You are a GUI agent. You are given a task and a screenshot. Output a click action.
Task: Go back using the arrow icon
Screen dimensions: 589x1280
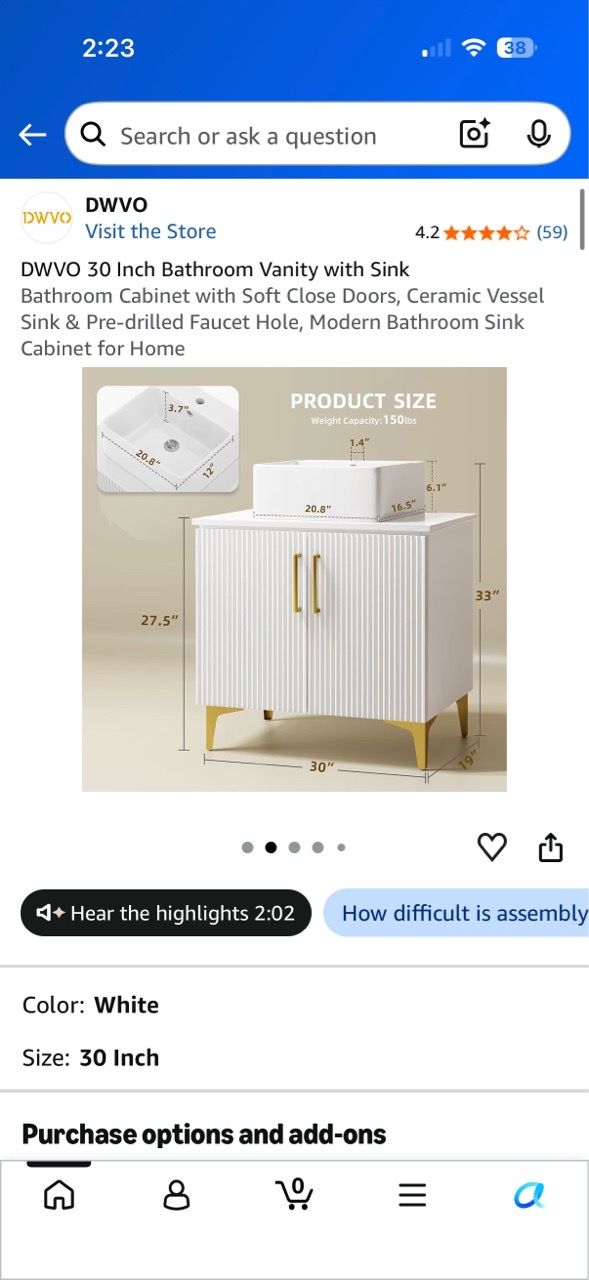click(32, 135)
